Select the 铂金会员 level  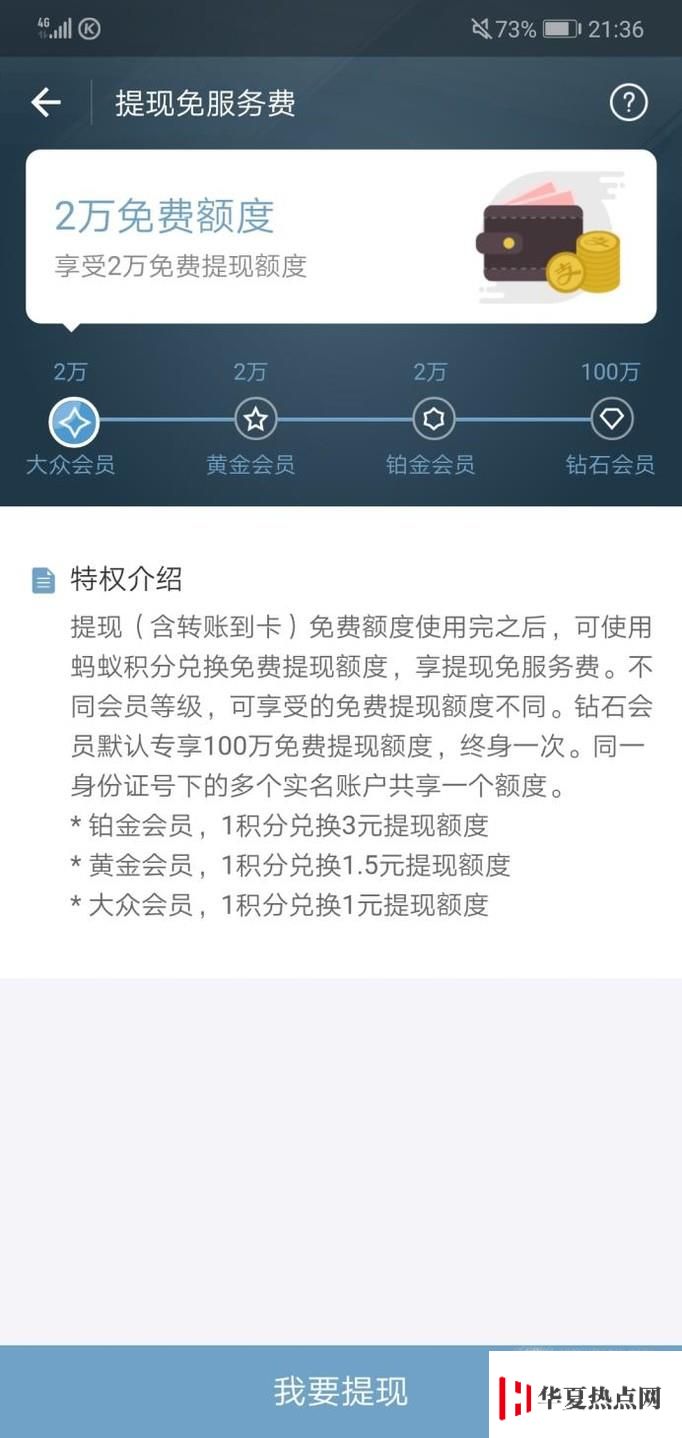433,420
